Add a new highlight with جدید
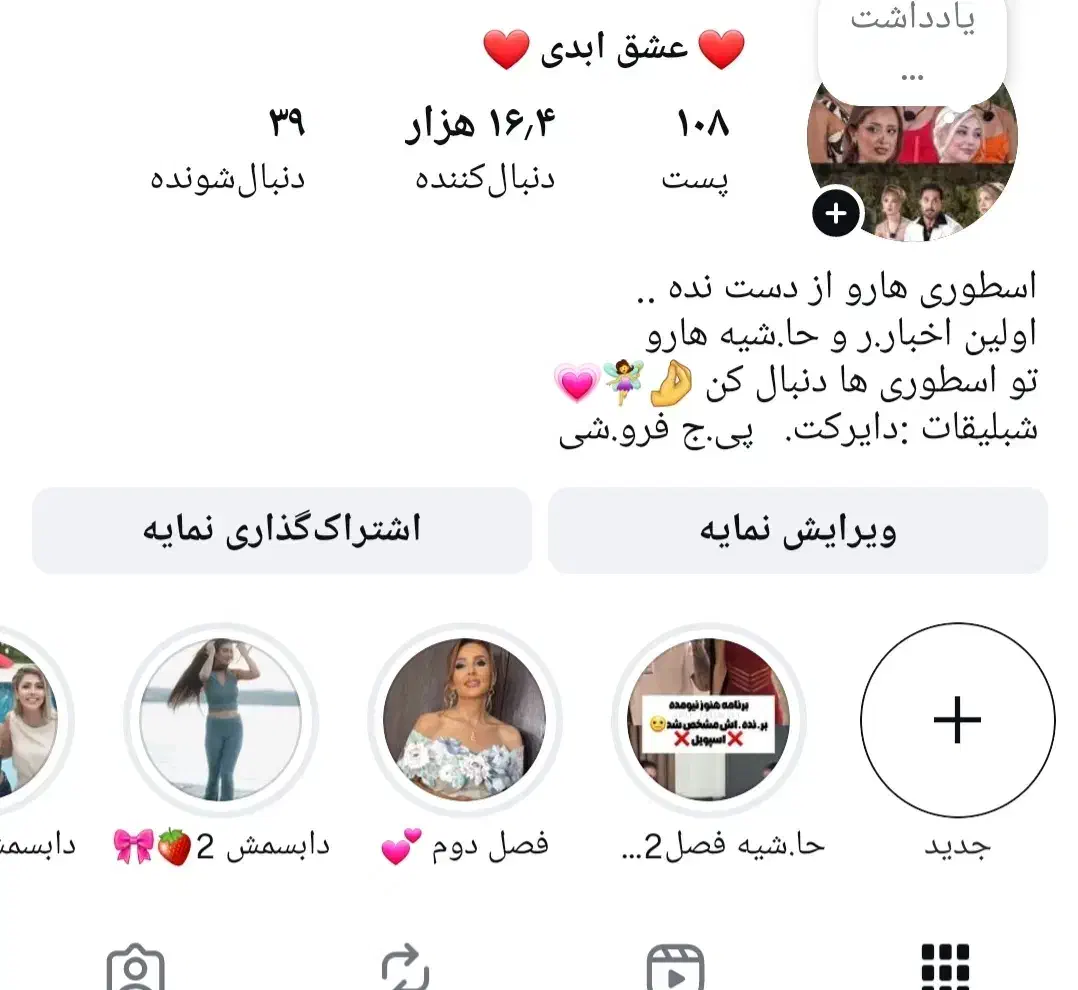1078x990 pixels. (x=957, y=720)
